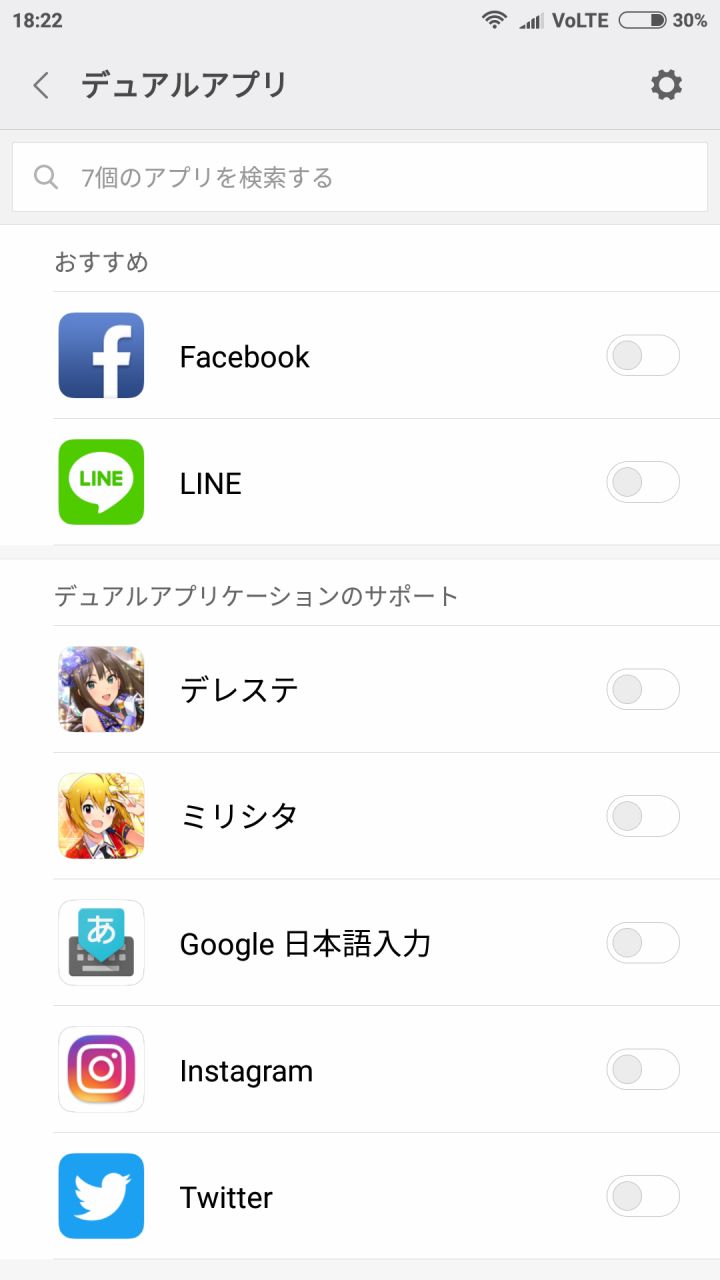This screenshot has height=1280, width=720.
Task: Go back from デュアルアプリ screen
Action: point(41,86)
